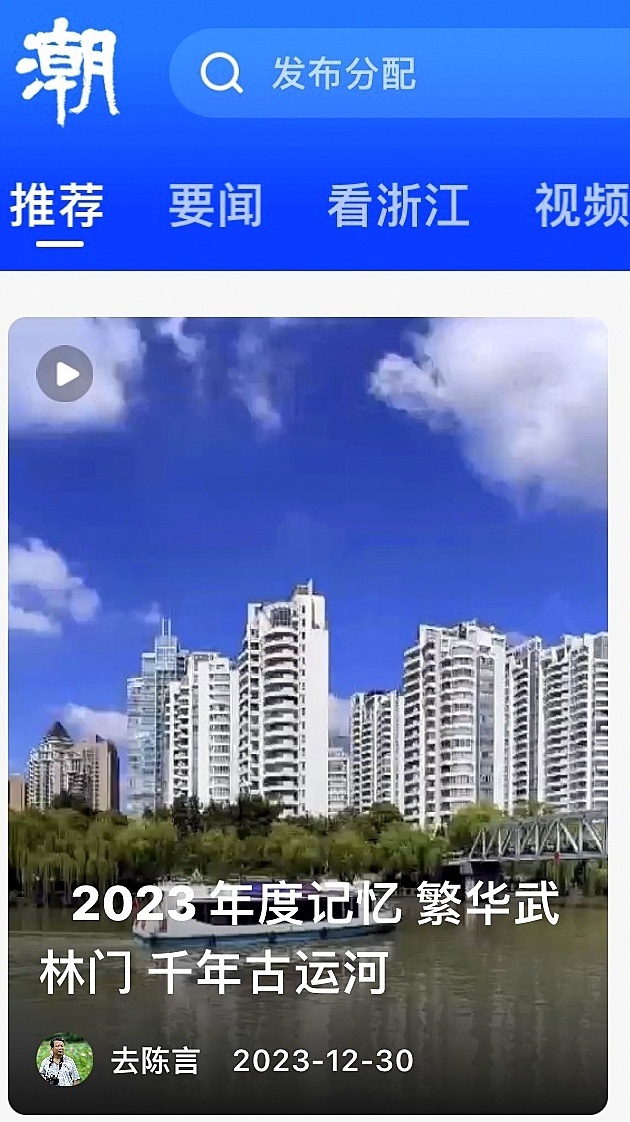
Task: Switch to the 要闻 tab
Action: pyautogui.click(x=215, y=205)
